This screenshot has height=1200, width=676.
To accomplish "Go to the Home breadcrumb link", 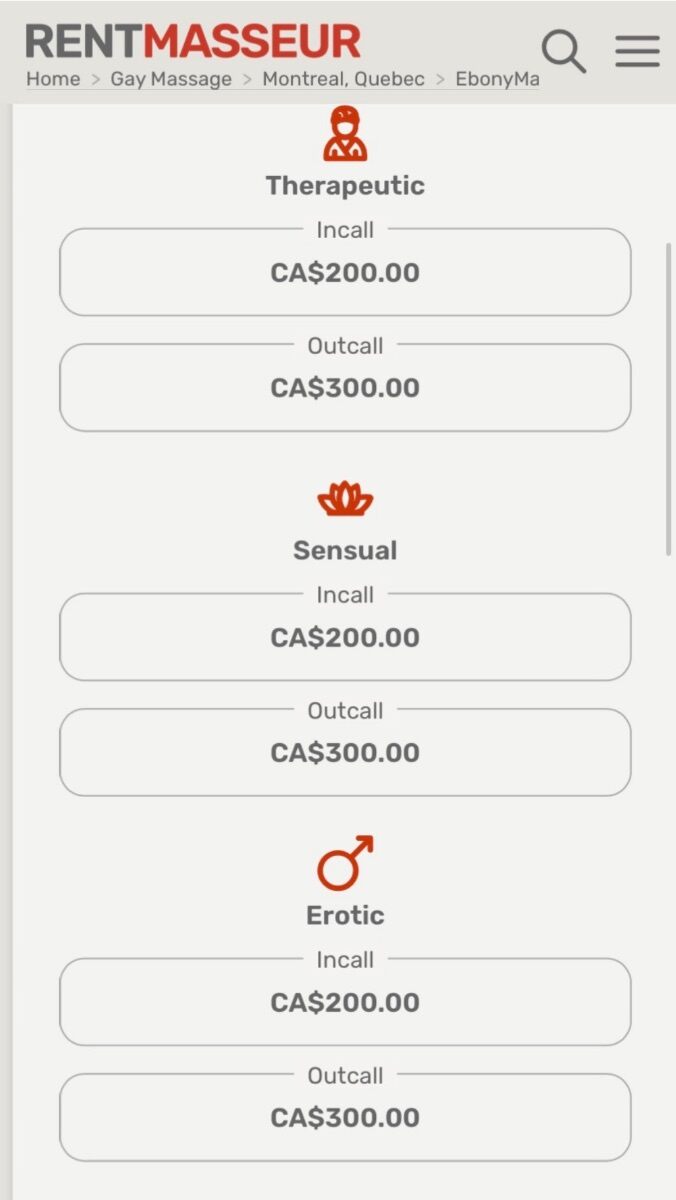I will point(53,79).
